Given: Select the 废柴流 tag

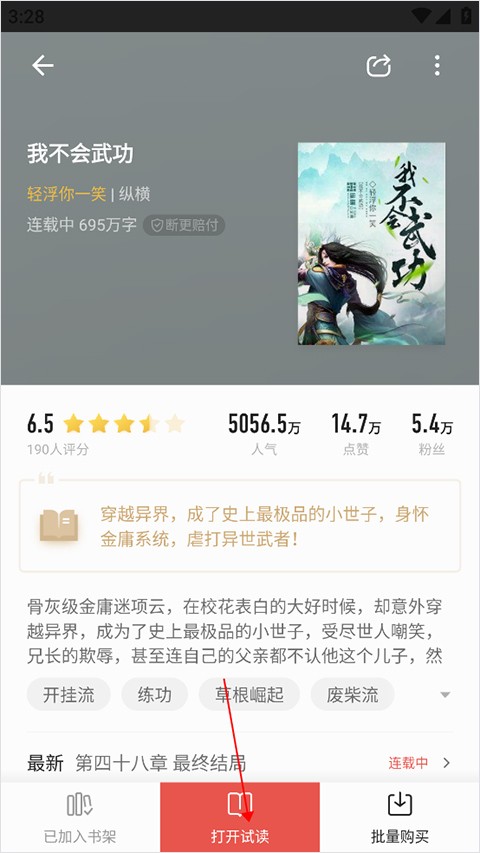Looking at the screenshot, I should (x=353, y=694).
